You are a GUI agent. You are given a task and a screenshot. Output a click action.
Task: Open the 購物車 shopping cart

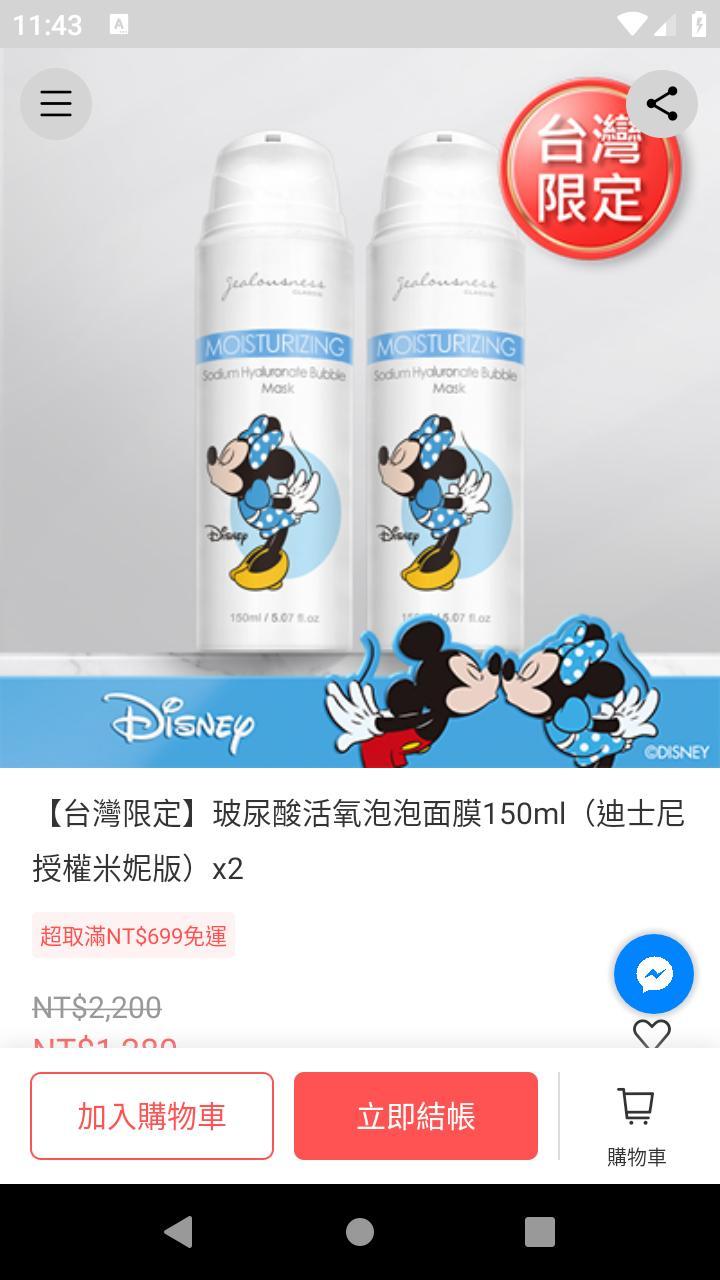tap(636, 1126)
